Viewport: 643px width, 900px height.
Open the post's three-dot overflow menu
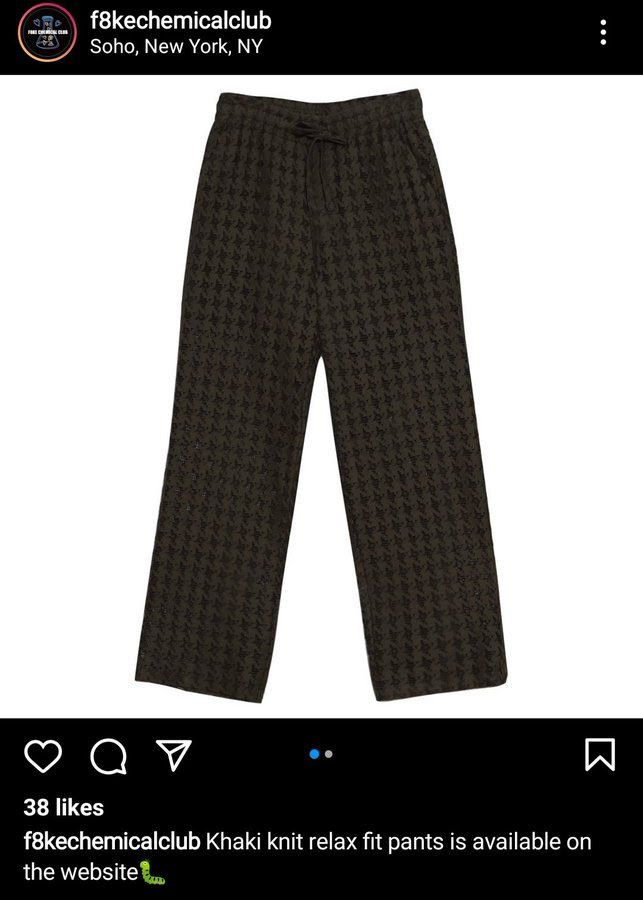[x=603, y=32]
